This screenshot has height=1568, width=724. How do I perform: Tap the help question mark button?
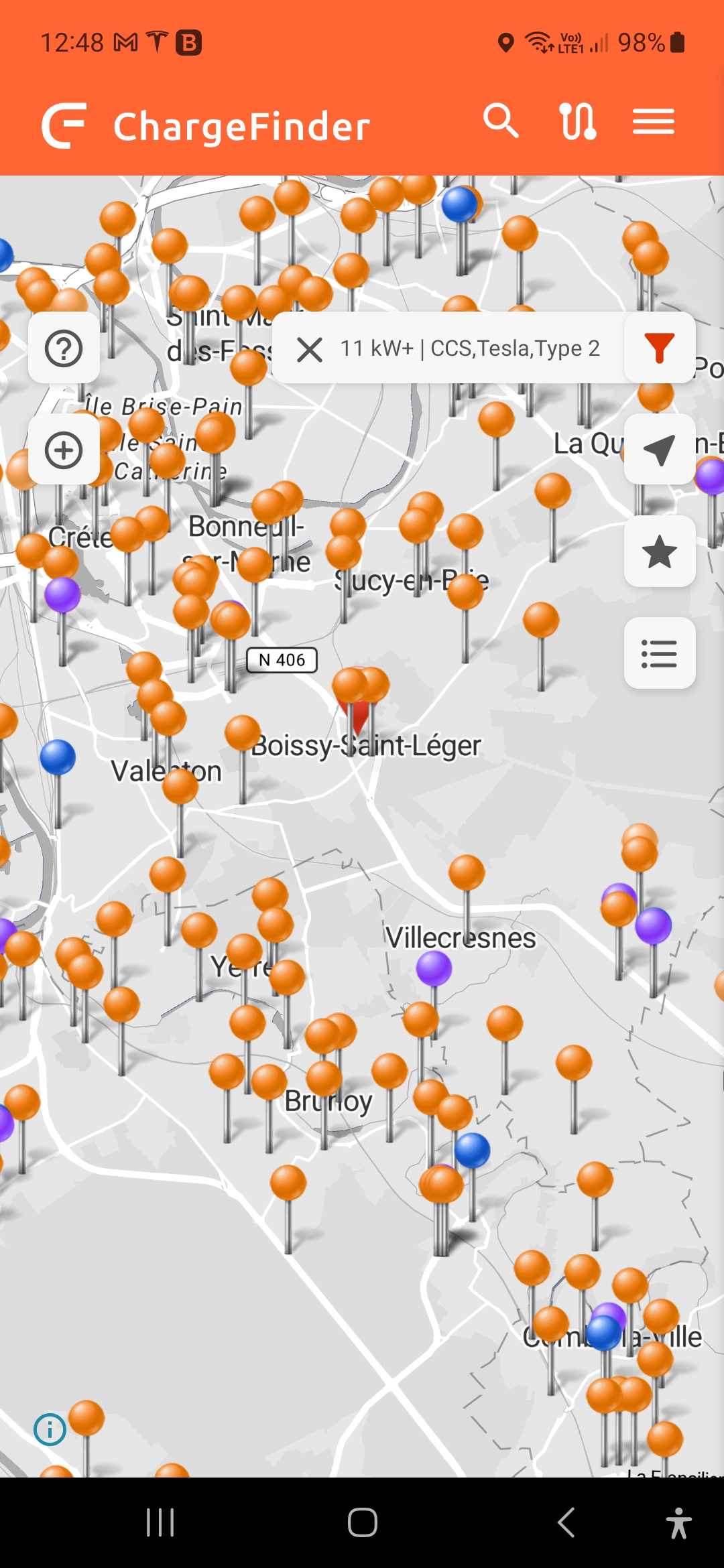click(64, 348)
